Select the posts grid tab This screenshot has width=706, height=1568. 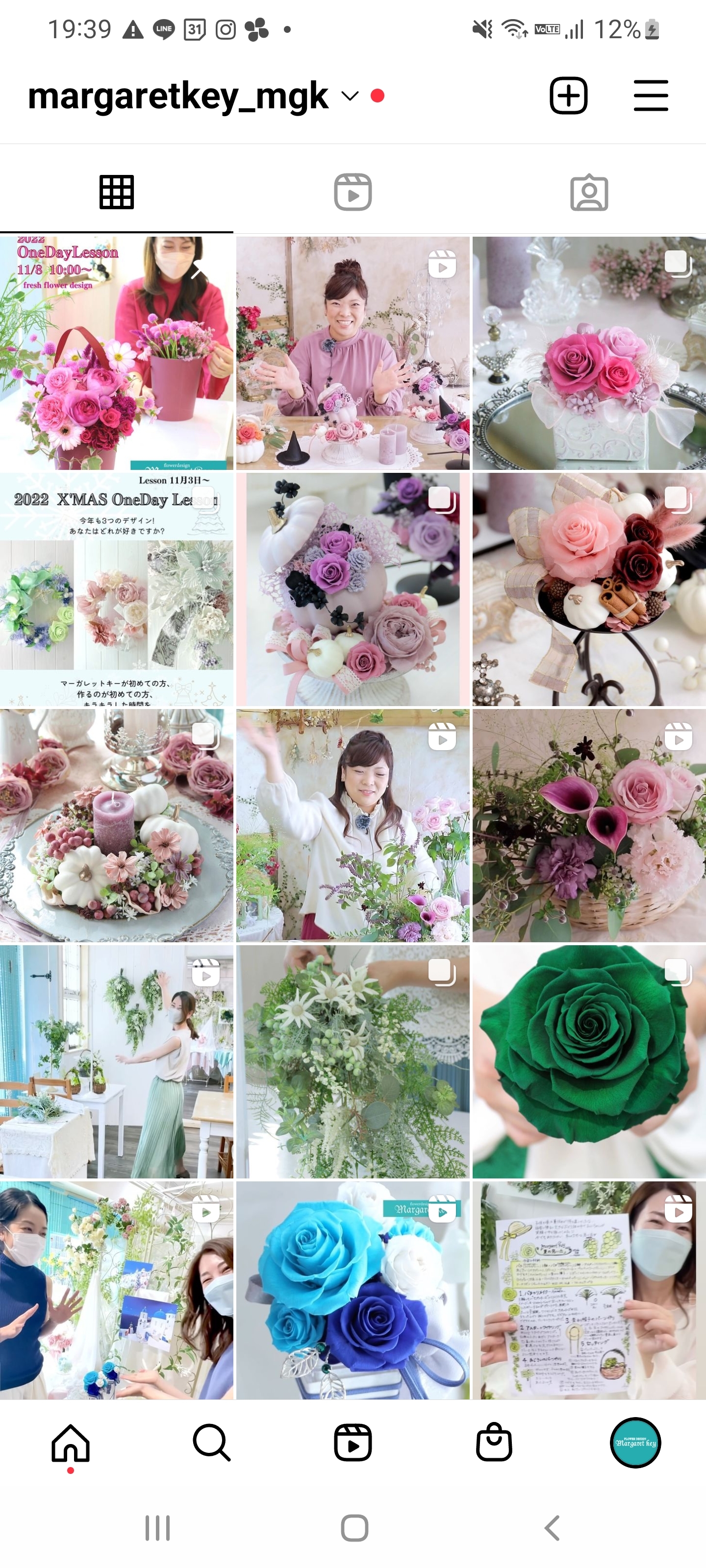[116, 193]
